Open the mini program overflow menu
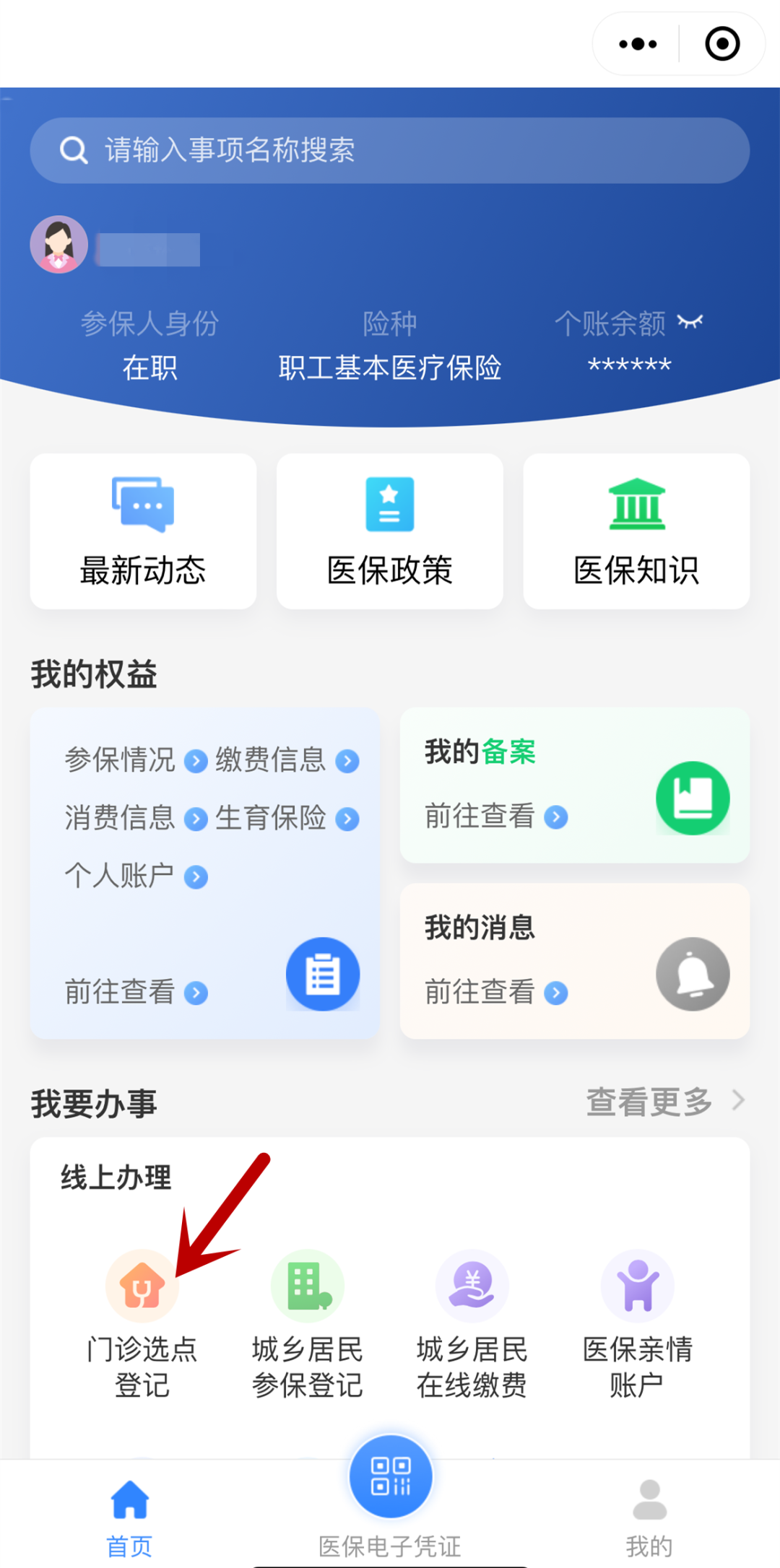The height and width of the screenshot is (1568, 780). (x=638, y=44)
